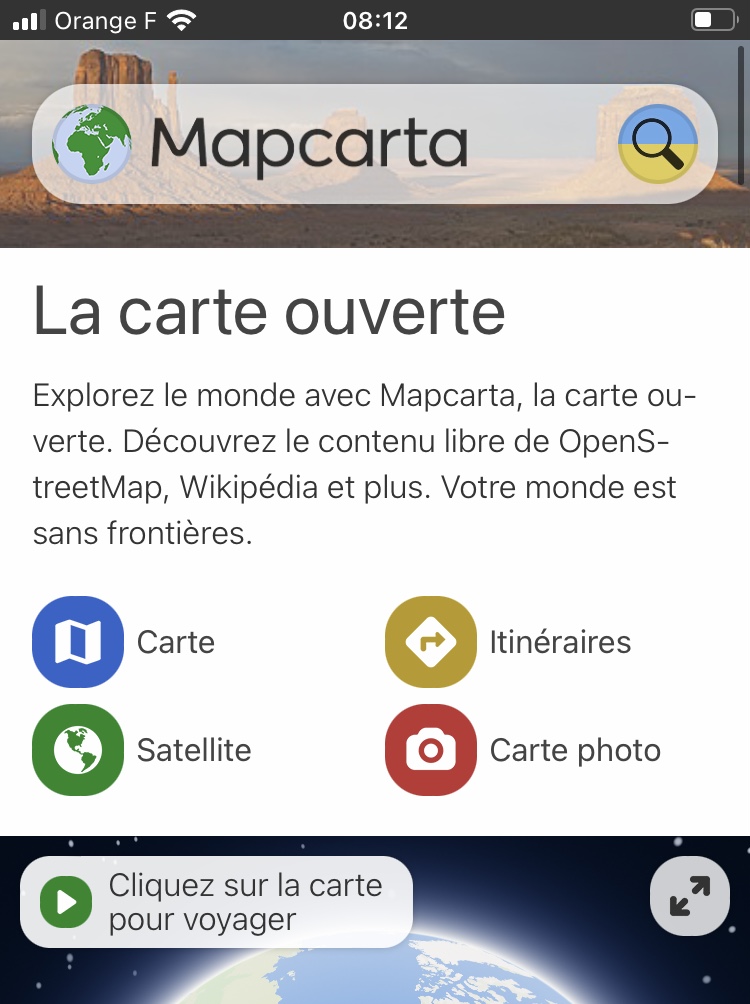Open the Mapcarta search field
This screenshot has height=1004, width=750.
tap(330, 144)
